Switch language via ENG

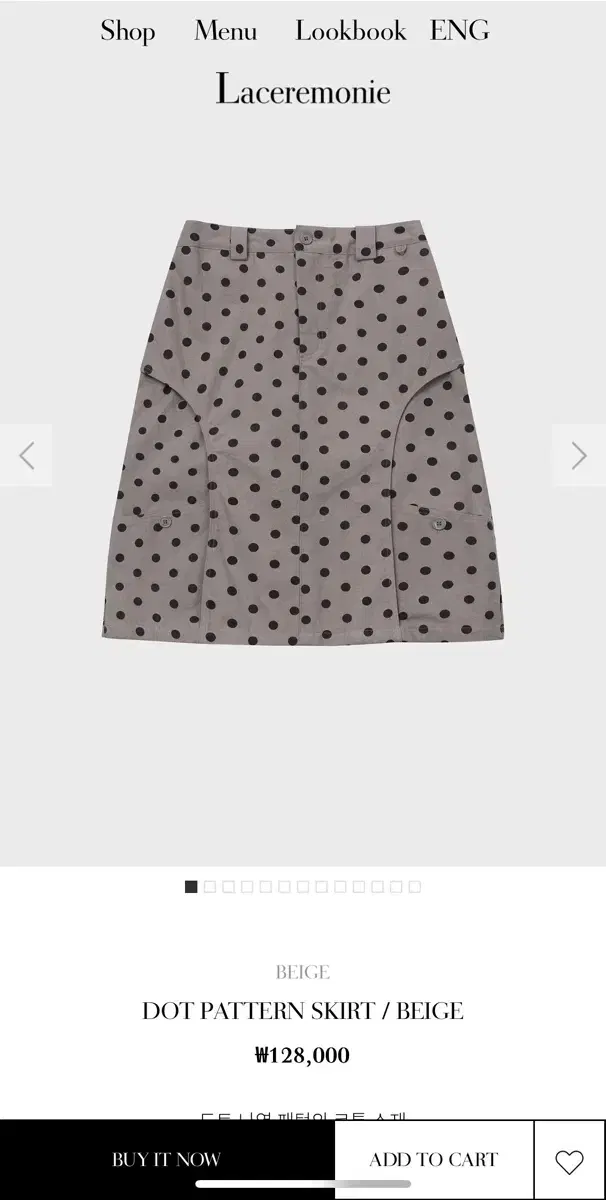point(460,31)
